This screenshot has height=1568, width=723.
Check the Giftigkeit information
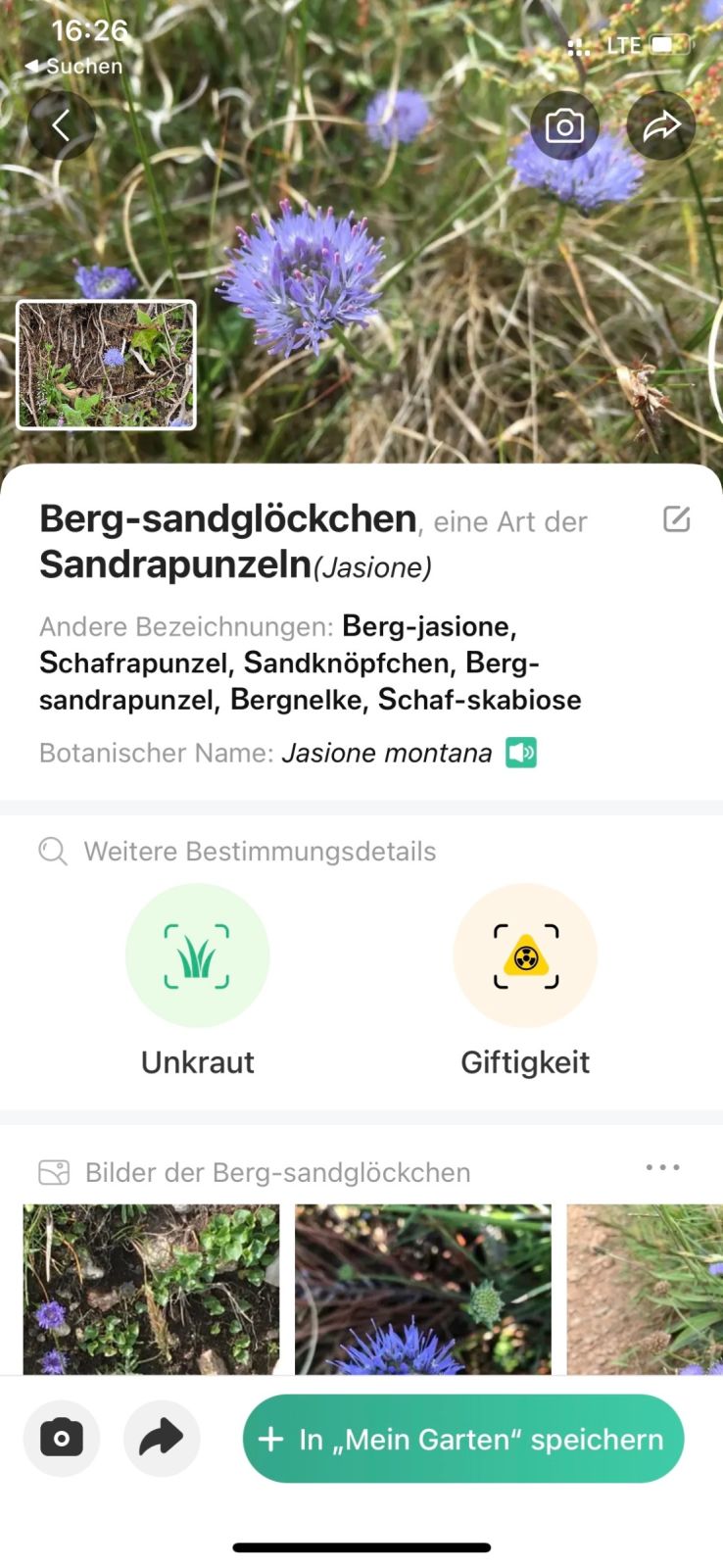[x=525, y=956]
